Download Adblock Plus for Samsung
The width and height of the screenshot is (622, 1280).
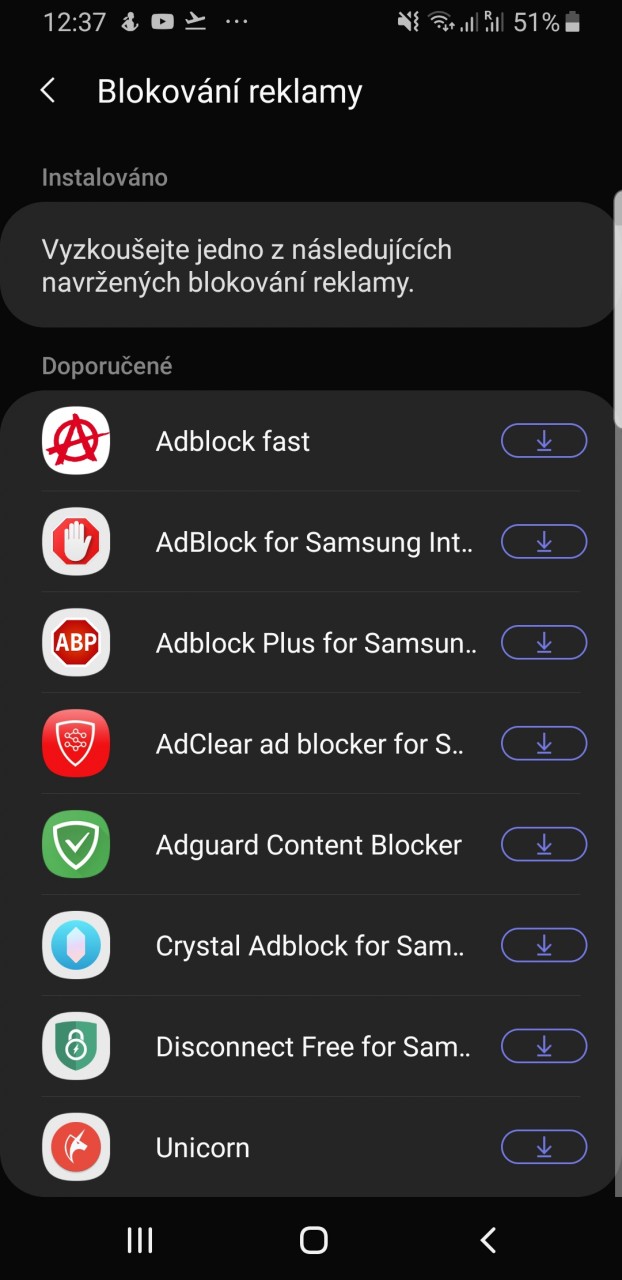click(x=544, y=643)
